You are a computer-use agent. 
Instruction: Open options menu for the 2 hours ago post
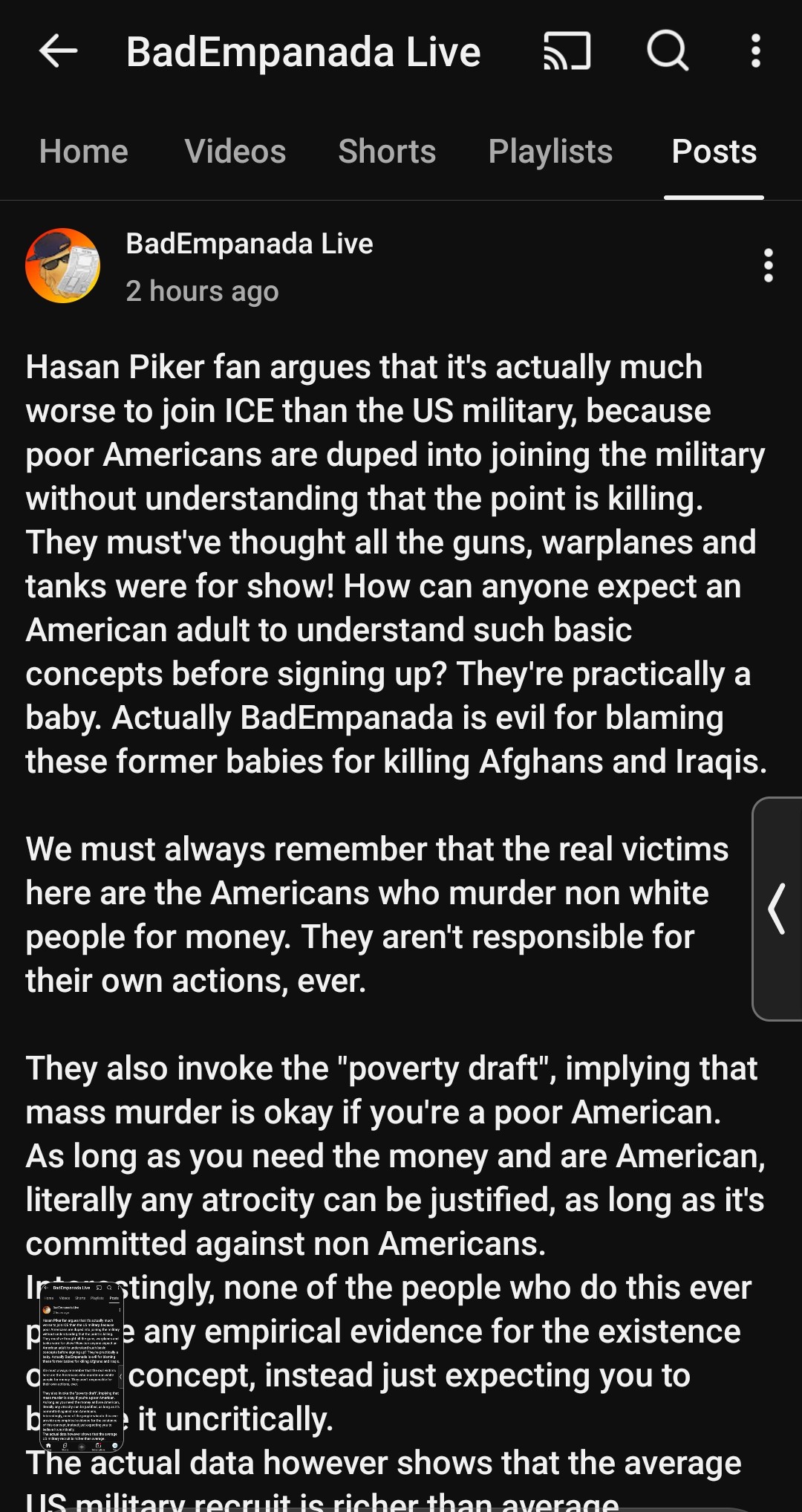768,266
